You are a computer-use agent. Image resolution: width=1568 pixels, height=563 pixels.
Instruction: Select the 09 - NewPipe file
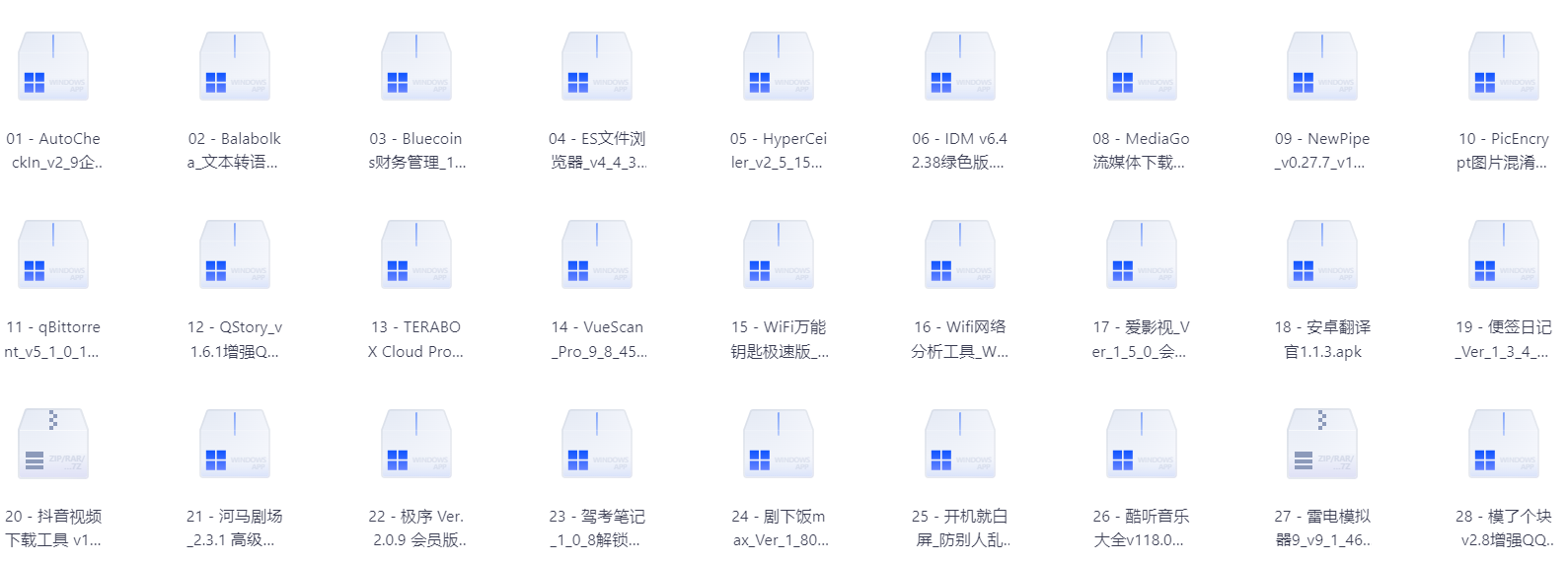tap(1322, 67)
